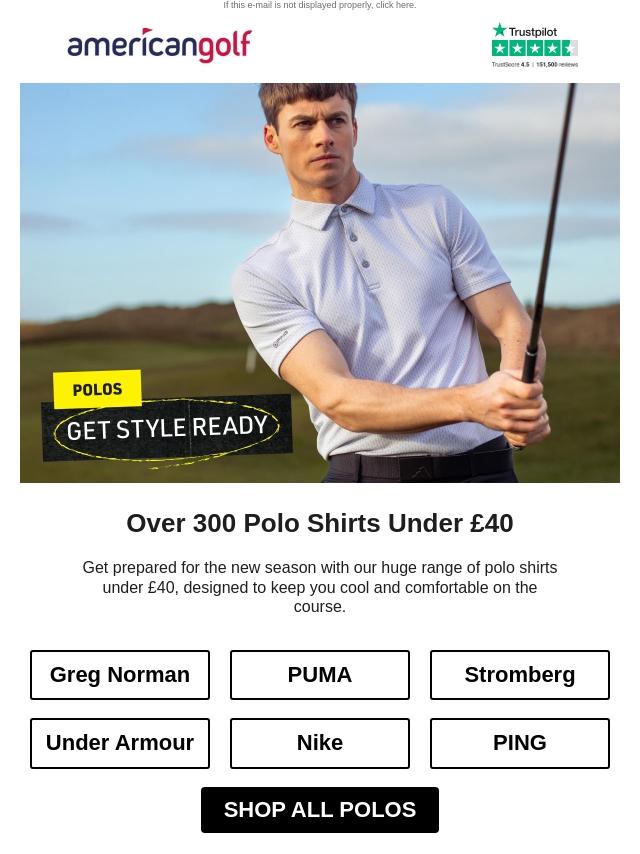Open the Trustpilot rating badge
The height and width of the screenshot is (854, 640).
534,46
